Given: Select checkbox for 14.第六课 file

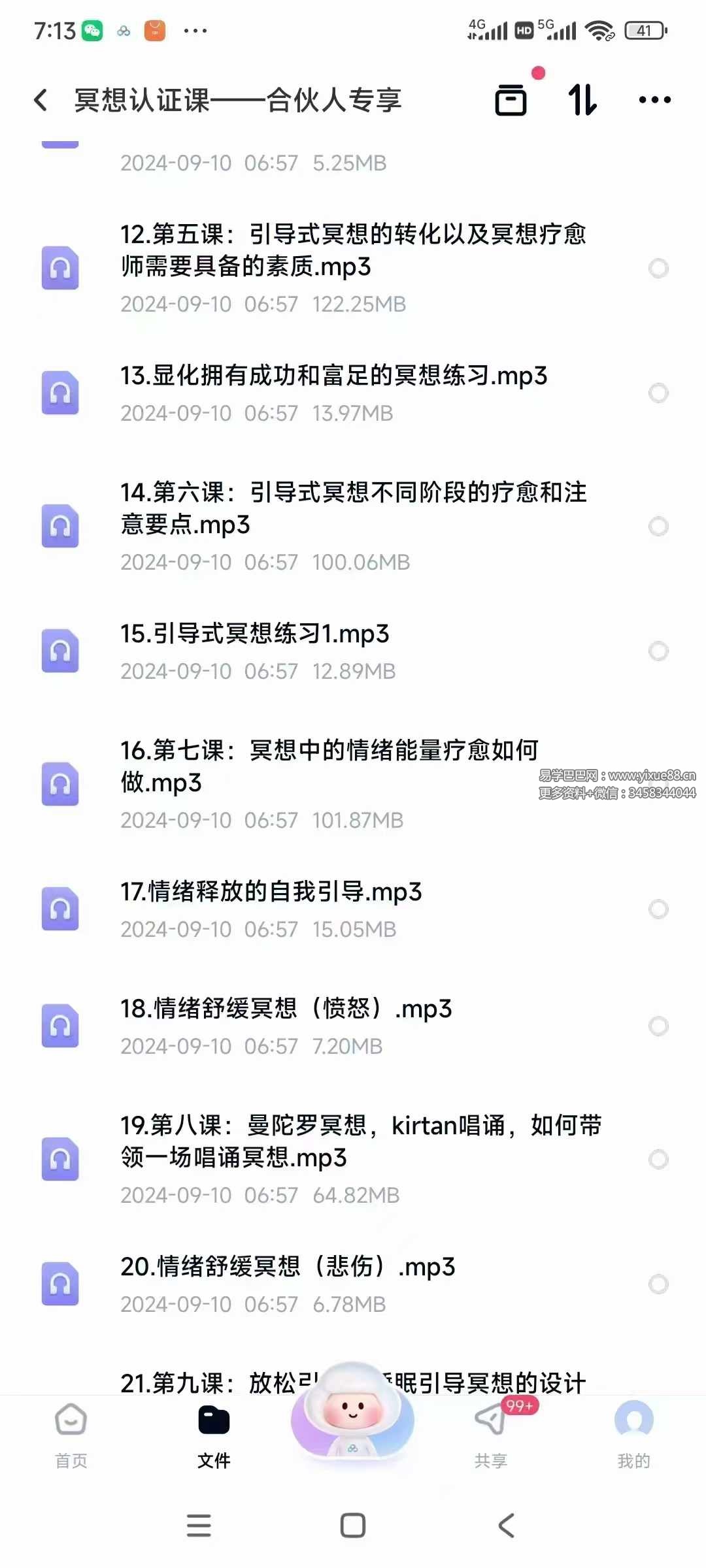Looking at the screenshot, I should click(x=658, y=527).
